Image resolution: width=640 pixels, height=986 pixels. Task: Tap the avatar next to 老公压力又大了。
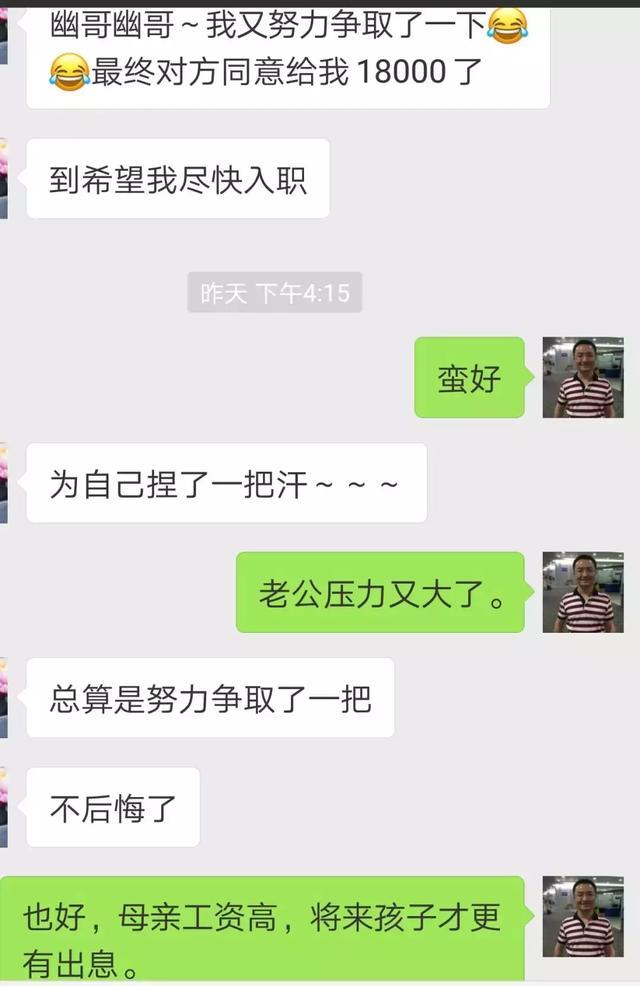pyautogui.click(x=583, y=592)
